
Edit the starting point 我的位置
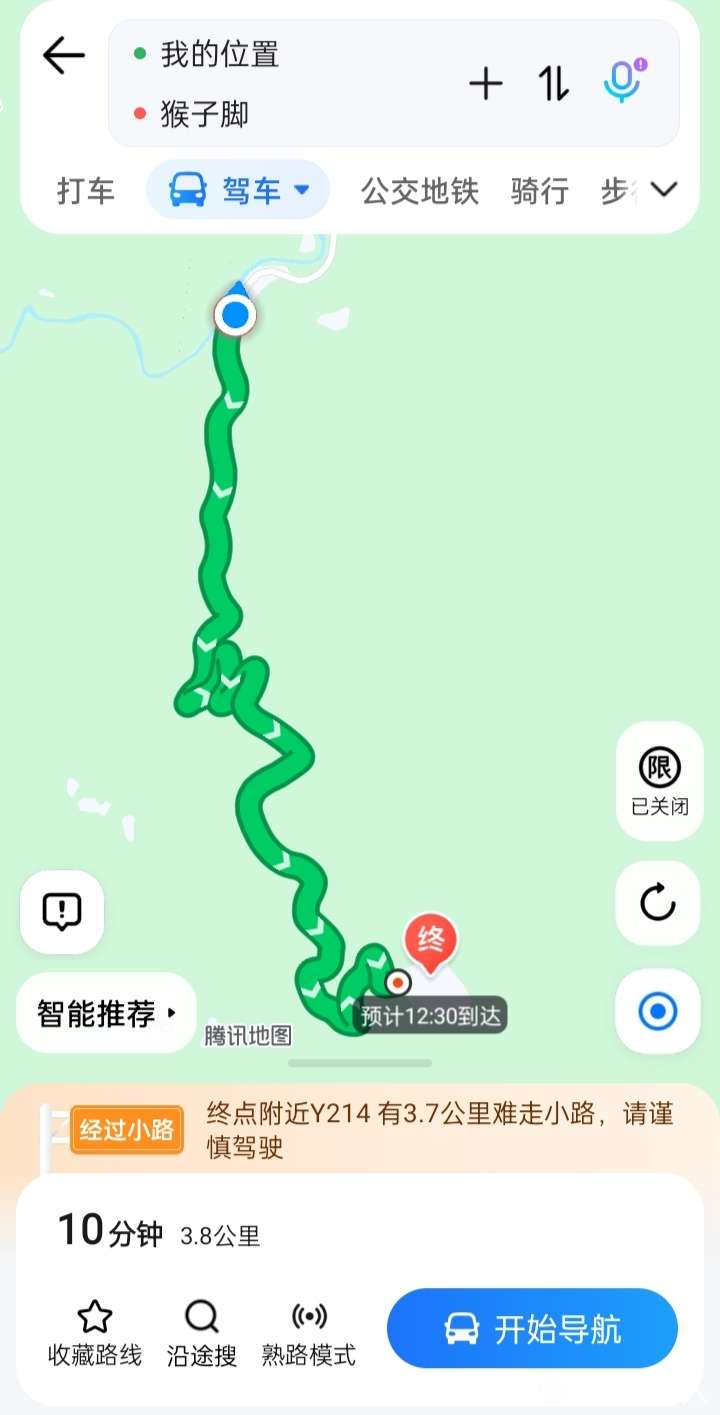220,54
